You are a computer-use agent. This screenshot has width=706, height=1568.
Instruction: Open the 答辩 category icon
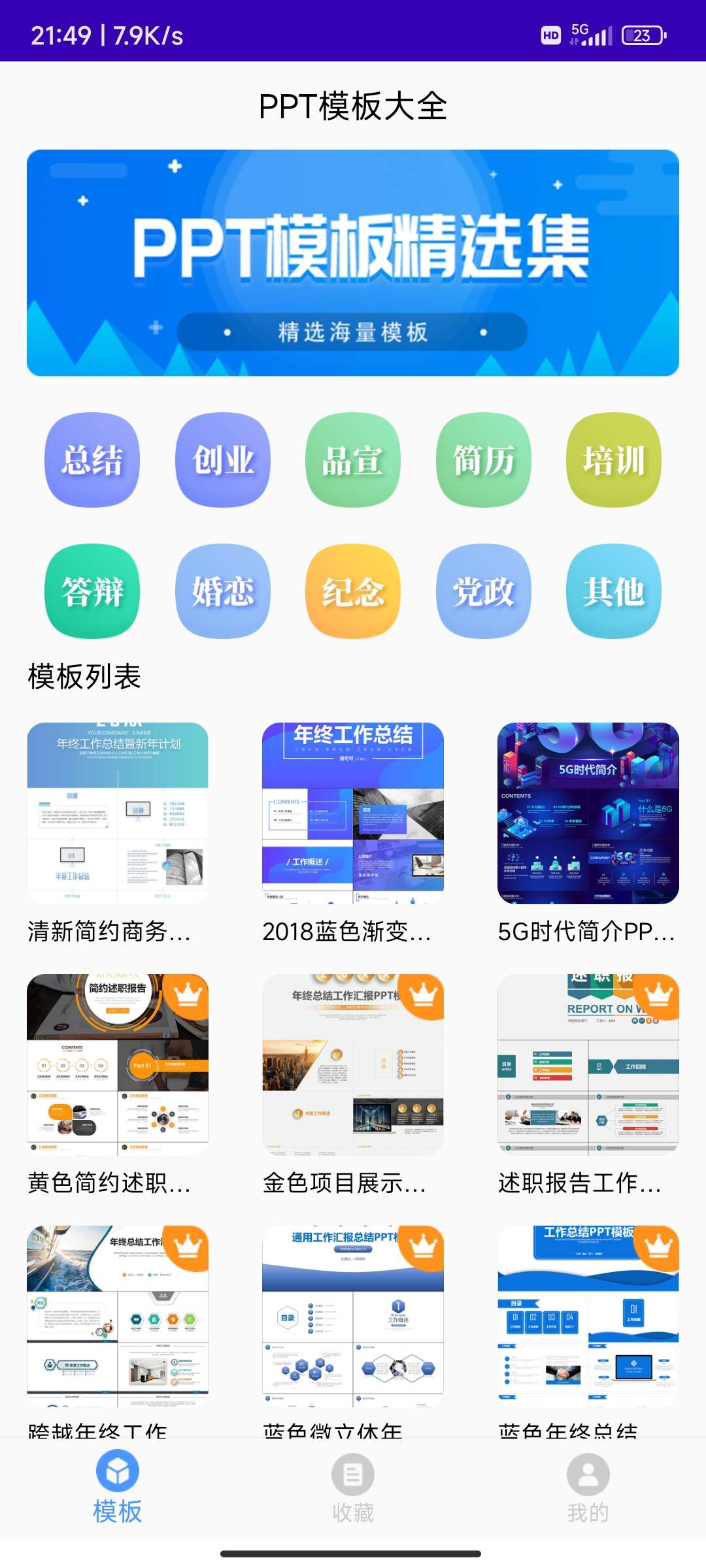tap(92, 591)
